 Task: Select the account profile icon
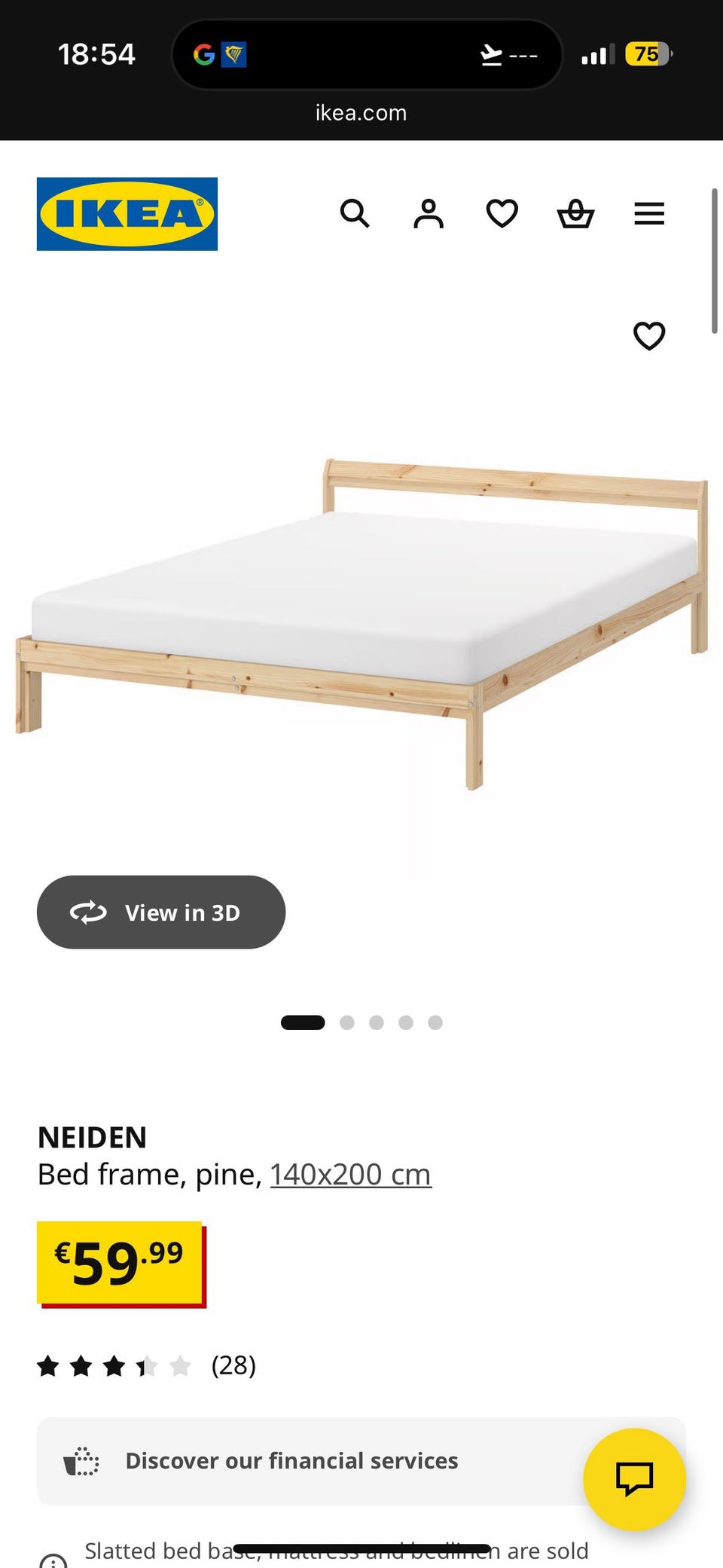point(428,214)
